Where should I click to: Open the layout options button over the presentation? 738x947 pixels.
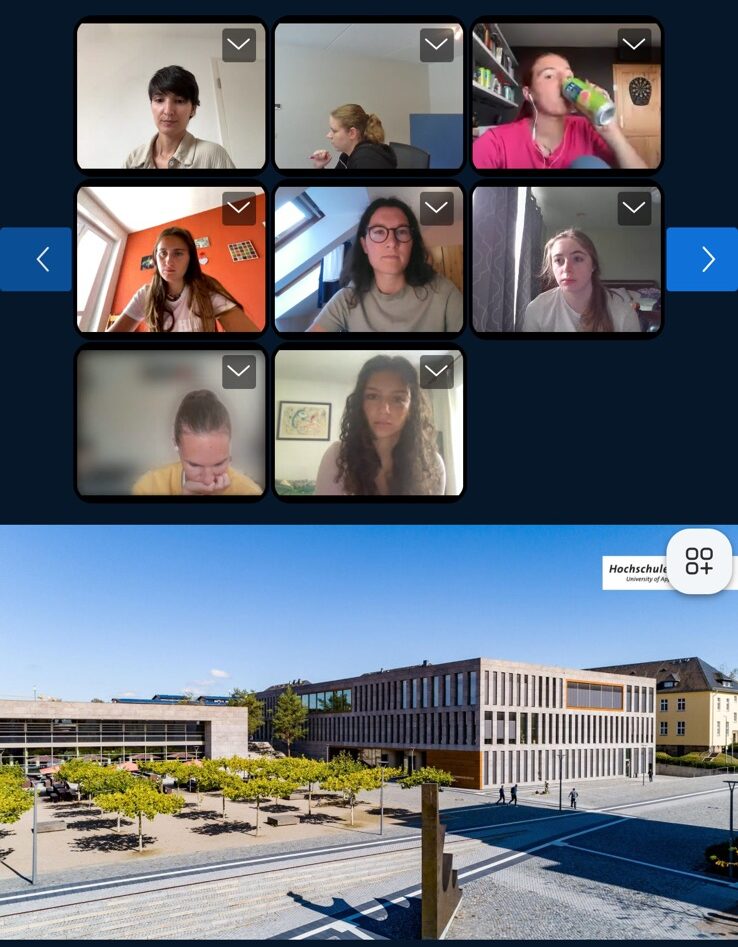tap(699, 562)
